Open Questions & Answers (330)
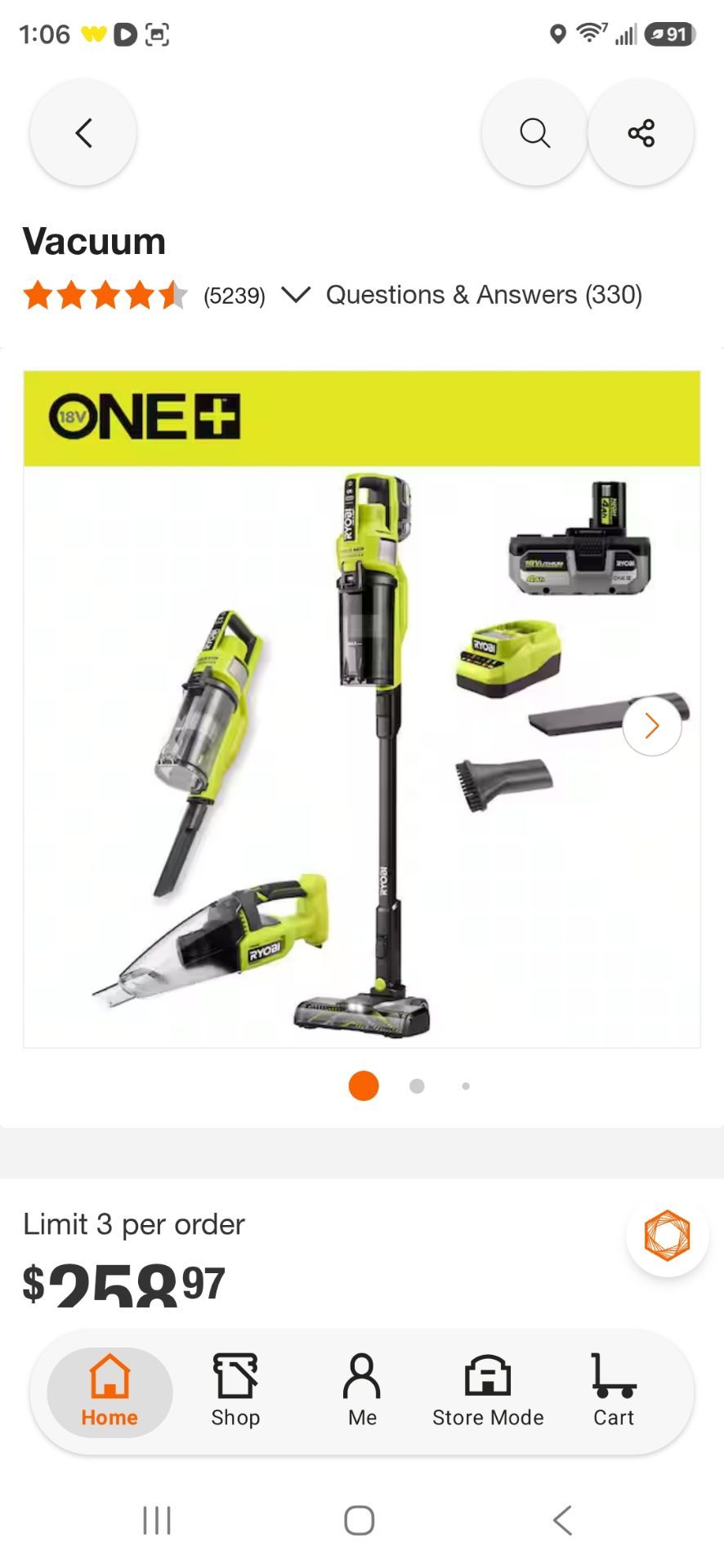 point(484,294)
